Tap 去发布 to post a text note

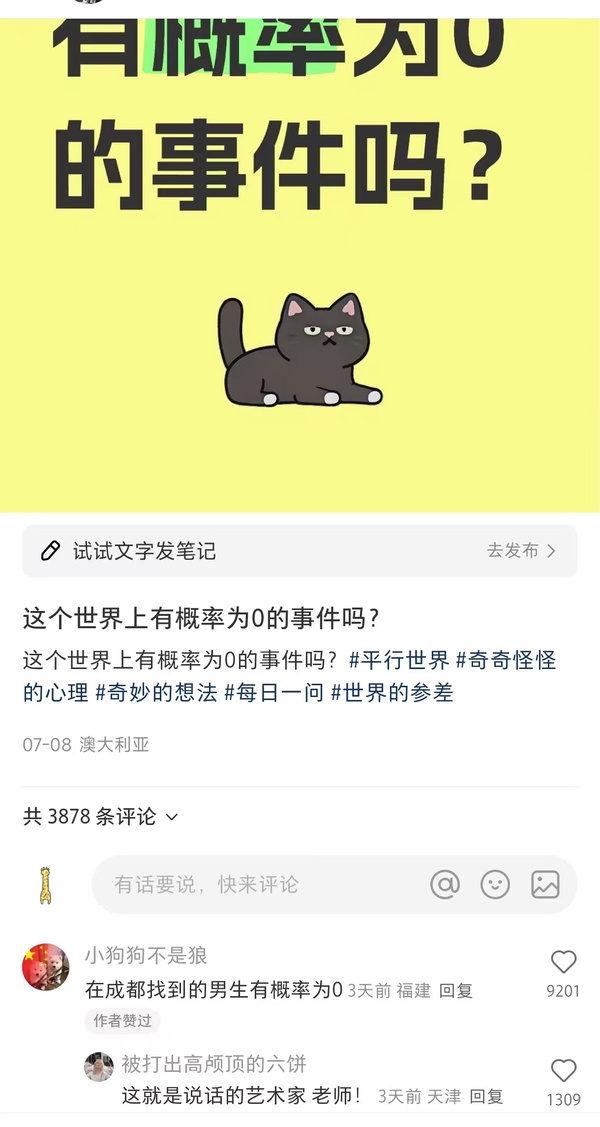click(x=520, y=551)
